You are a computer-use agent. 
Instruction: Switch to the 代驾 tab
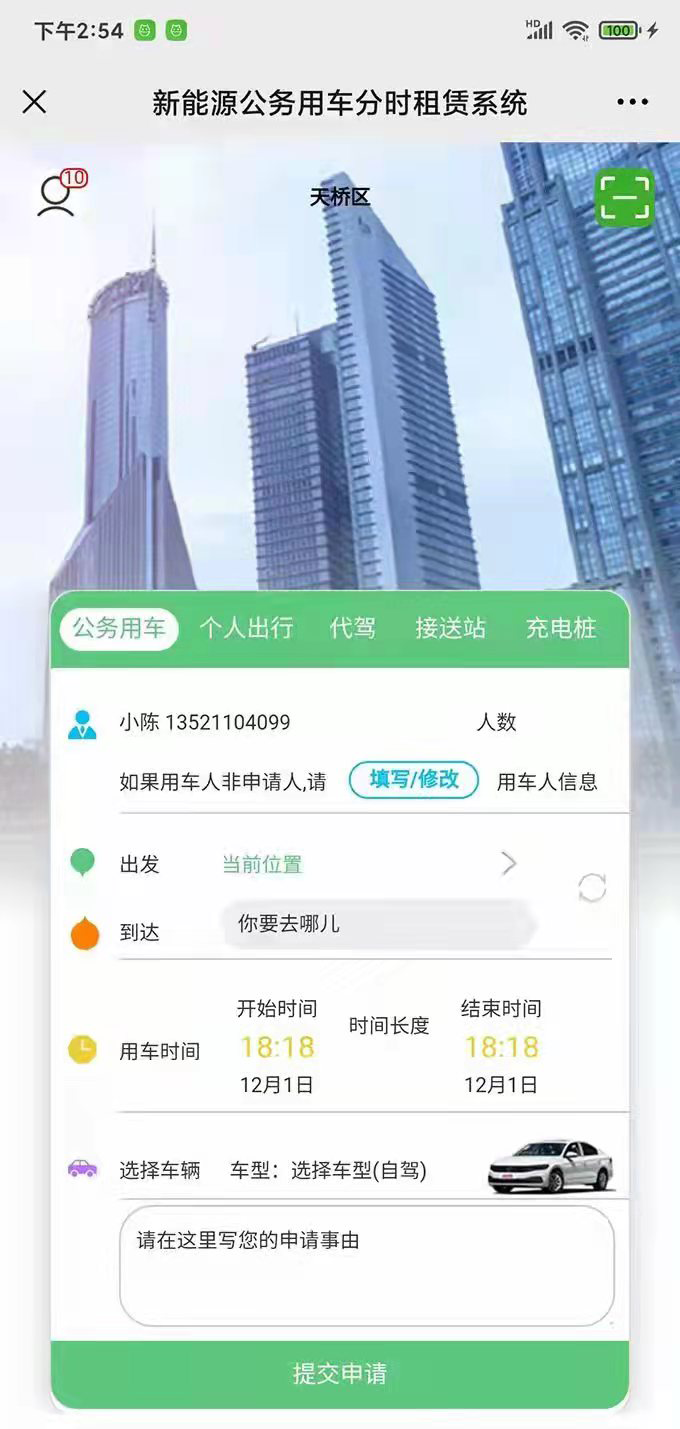tap(353, 628)
